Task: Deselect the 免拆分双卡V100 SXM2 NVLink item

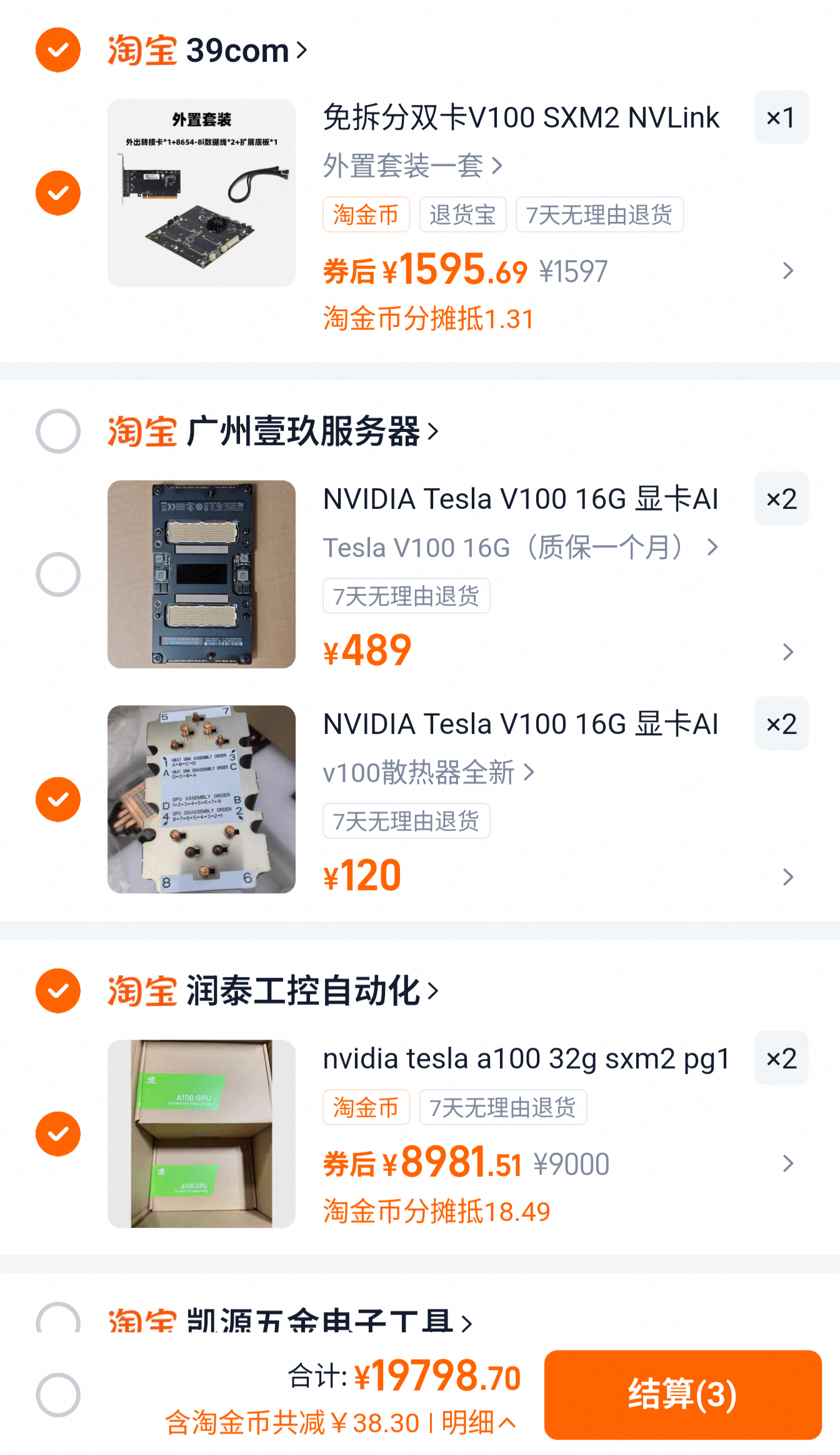Action: coord(58,193)
